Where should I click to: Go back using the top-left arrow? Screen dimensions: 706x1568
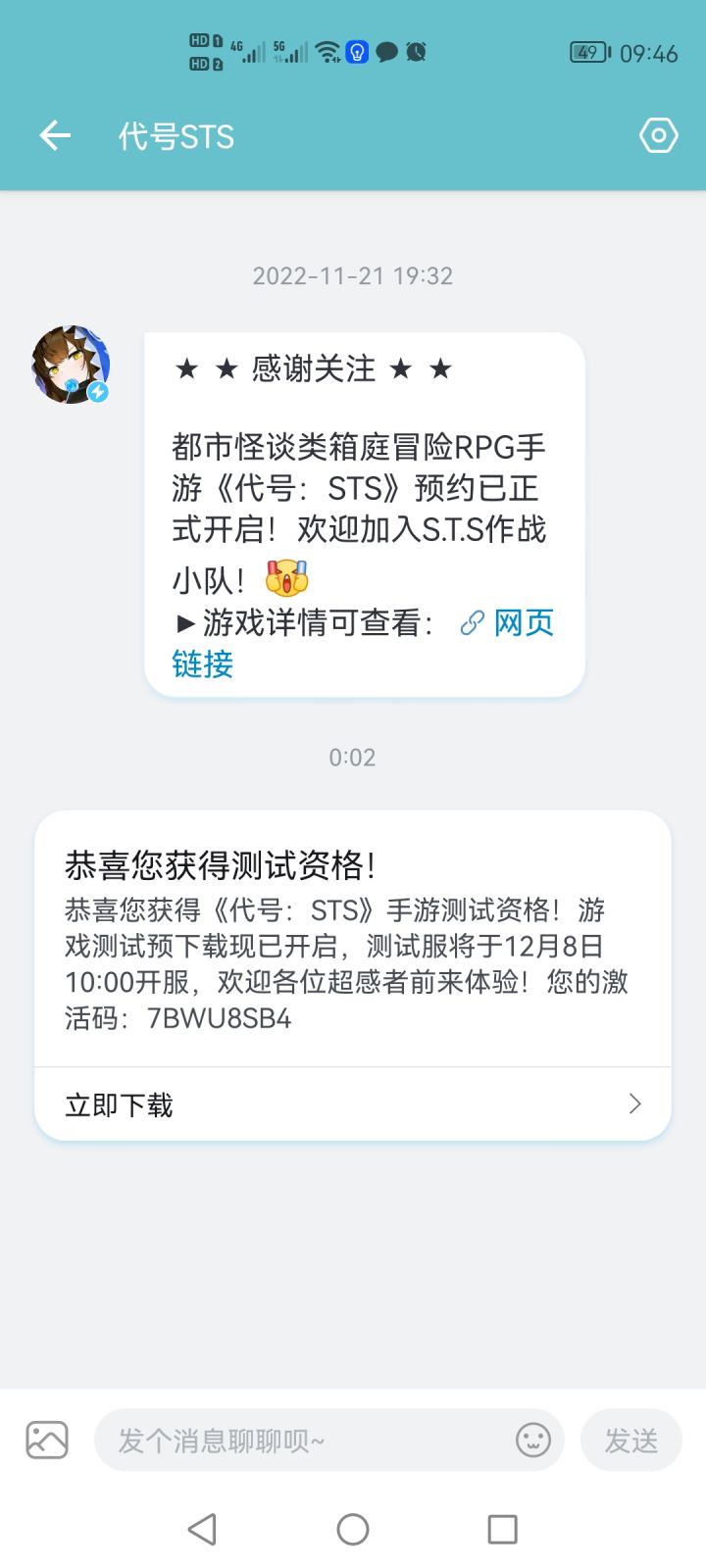pos(55,135)
